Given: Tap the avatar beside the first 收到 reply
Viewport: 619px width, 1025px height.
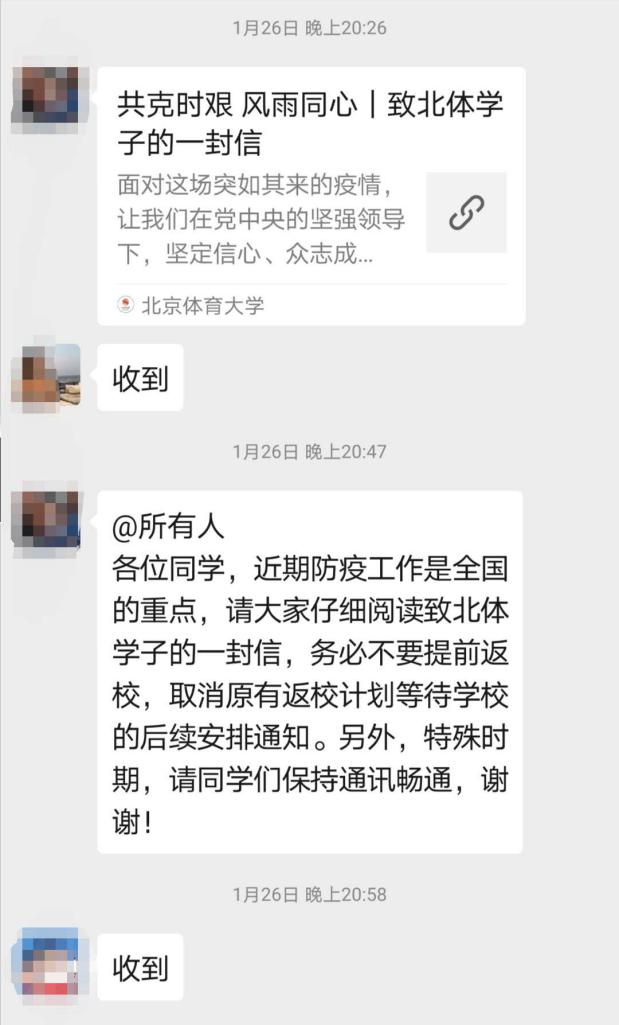Looking at the screenshot, I should (45, 377).
